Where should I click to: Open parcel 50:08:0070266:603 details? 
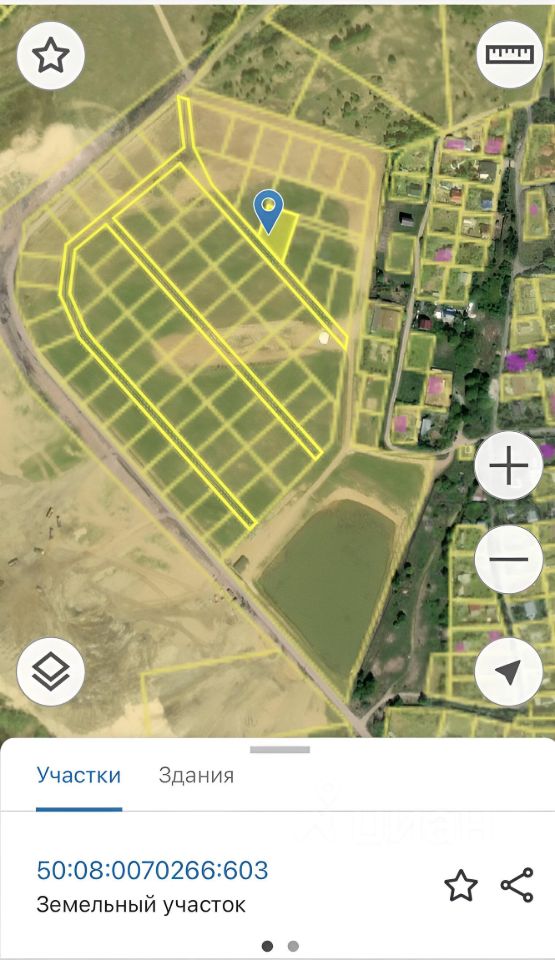[153, 870]
